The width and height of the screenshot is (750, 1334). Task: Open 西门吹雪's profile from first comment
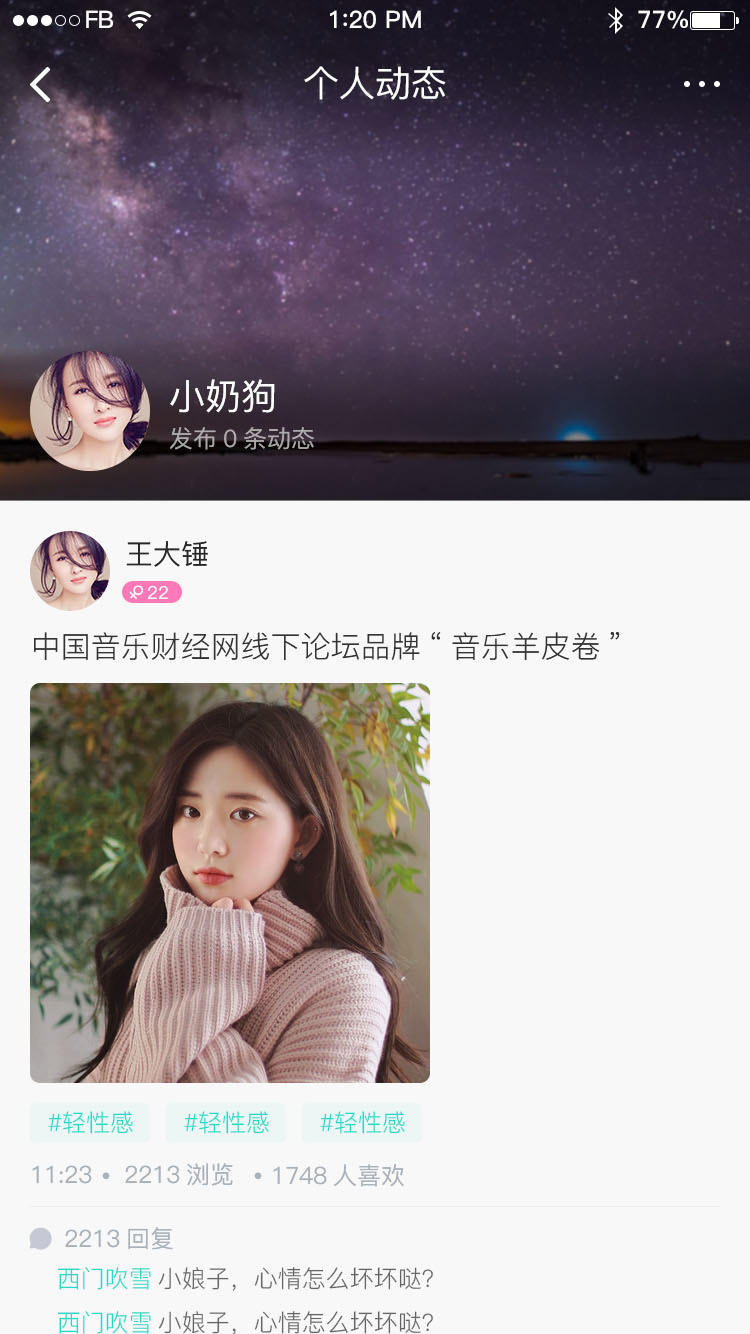[x=104, y=1279]
